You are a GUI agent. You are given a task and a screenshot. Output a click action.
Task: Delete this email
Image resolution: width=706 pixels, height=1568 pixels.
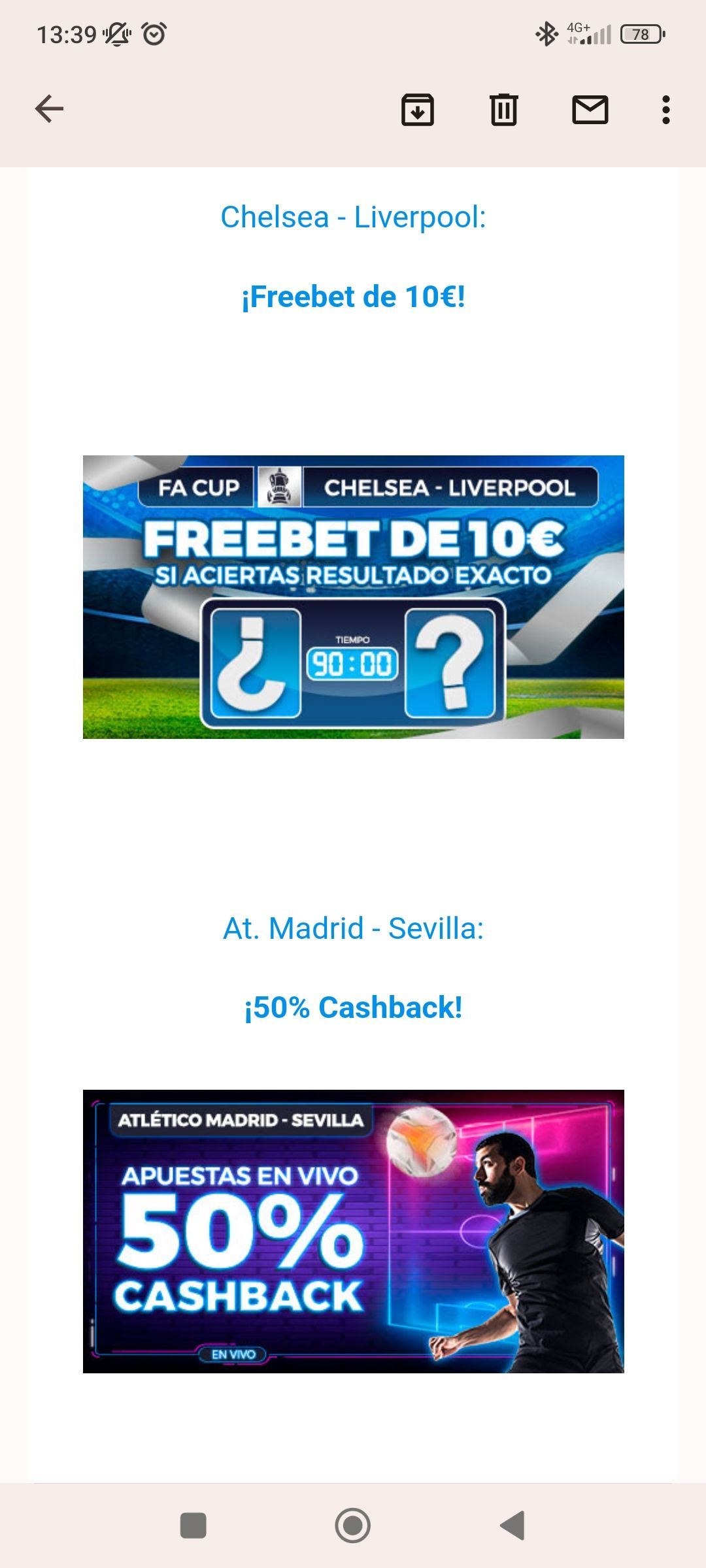(503, 109)
